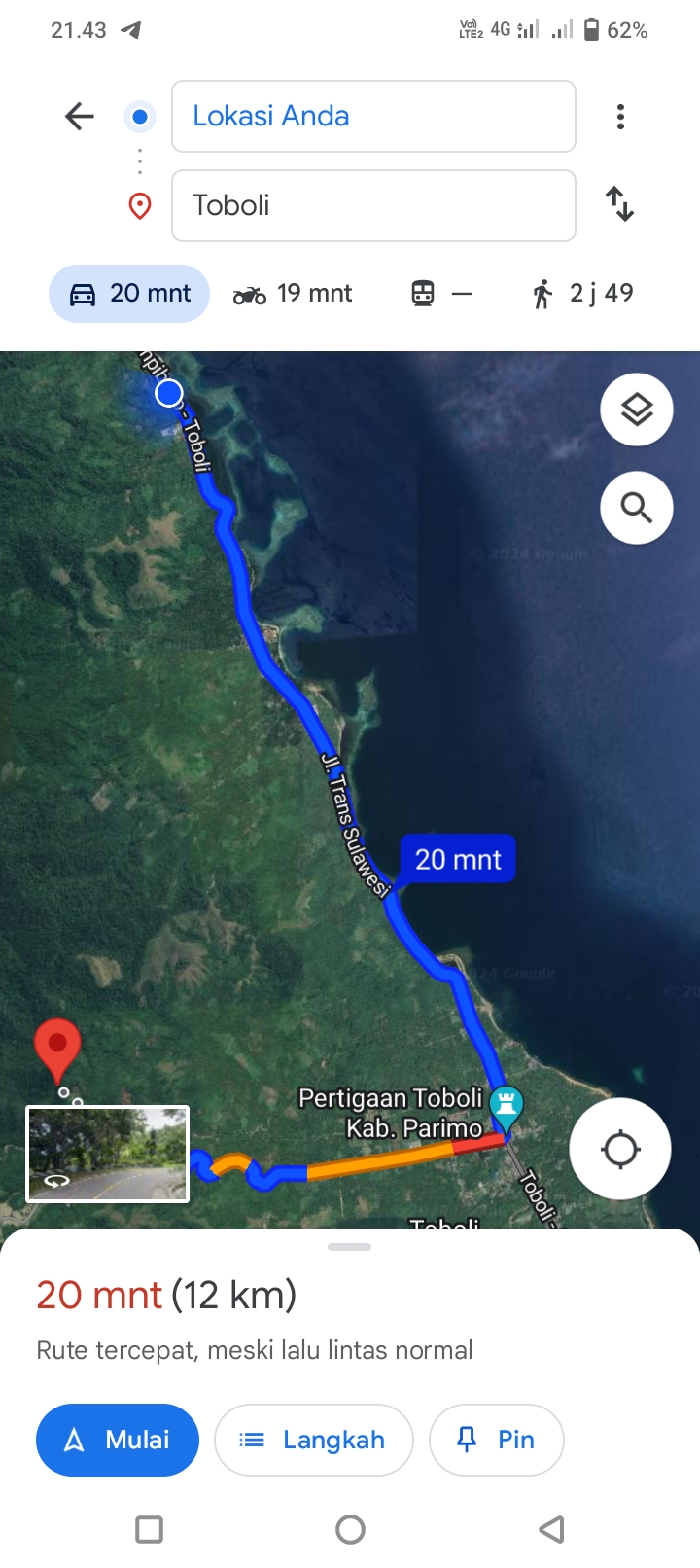Switch to motorcycle mode, 19 mnt

click(x=292, y=293)
